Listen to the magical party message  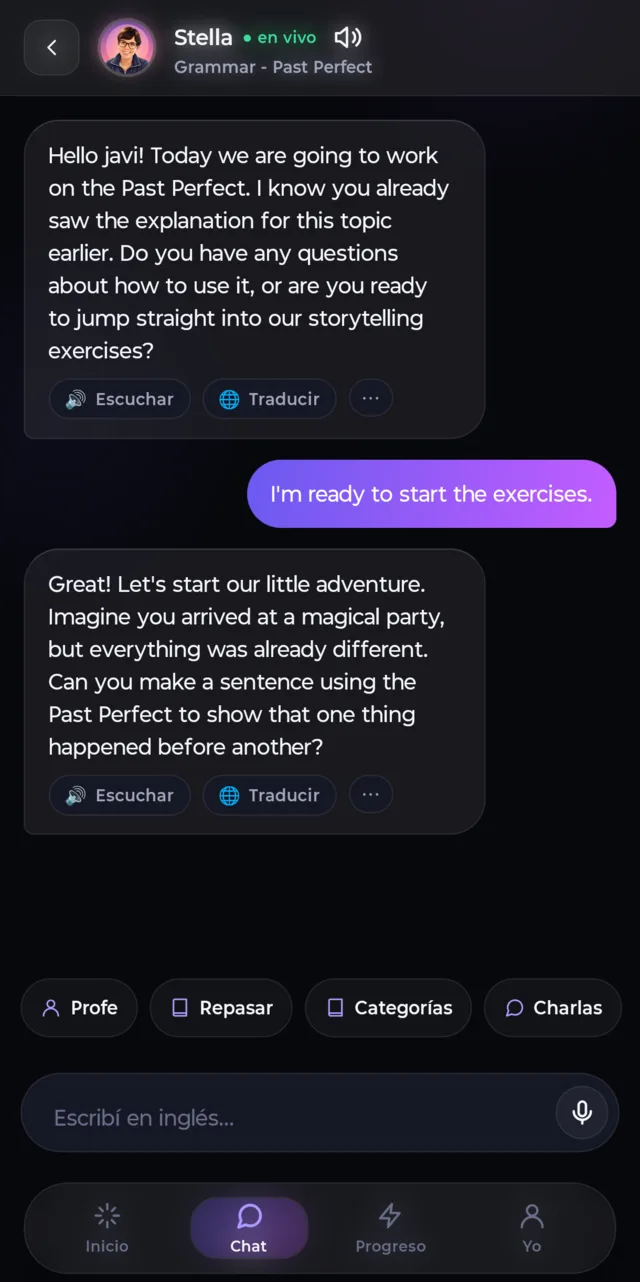click(x=119, y=795)
